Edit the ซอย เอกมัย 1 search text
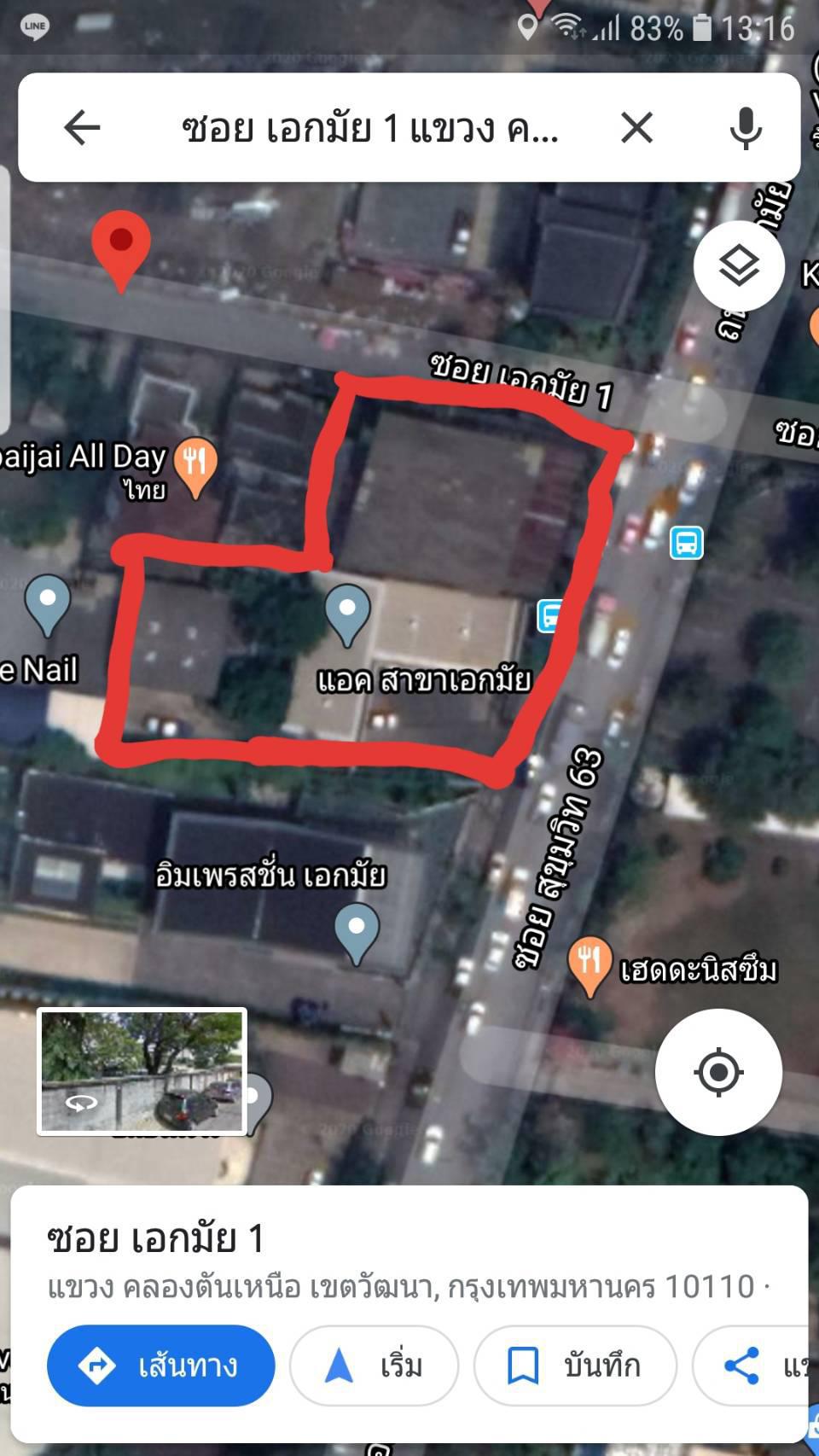The height and width of the screenshot is (1456, 819). coord(369,128)
